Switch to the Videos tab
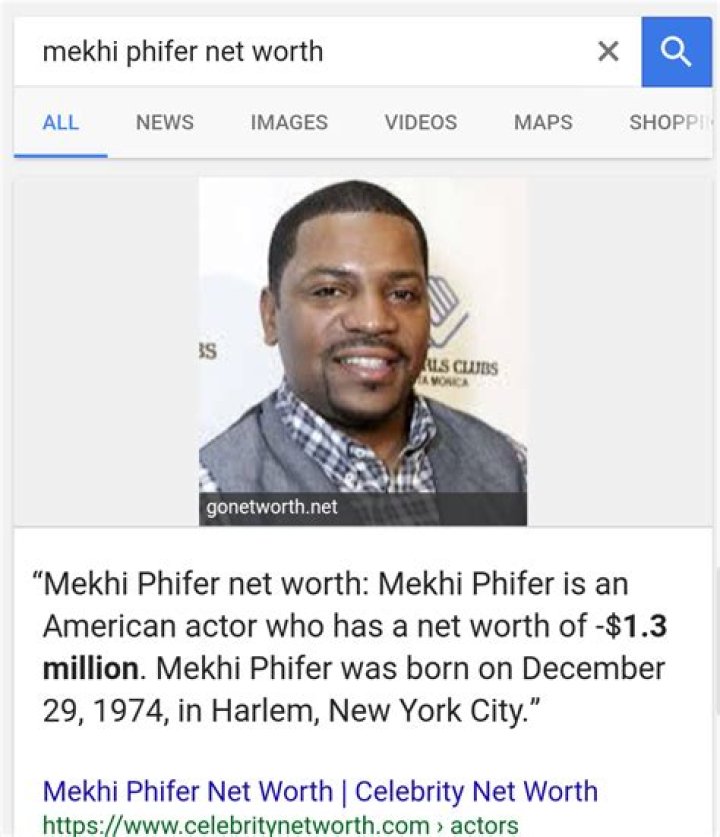720x837 pixels. tap(420, 122)
